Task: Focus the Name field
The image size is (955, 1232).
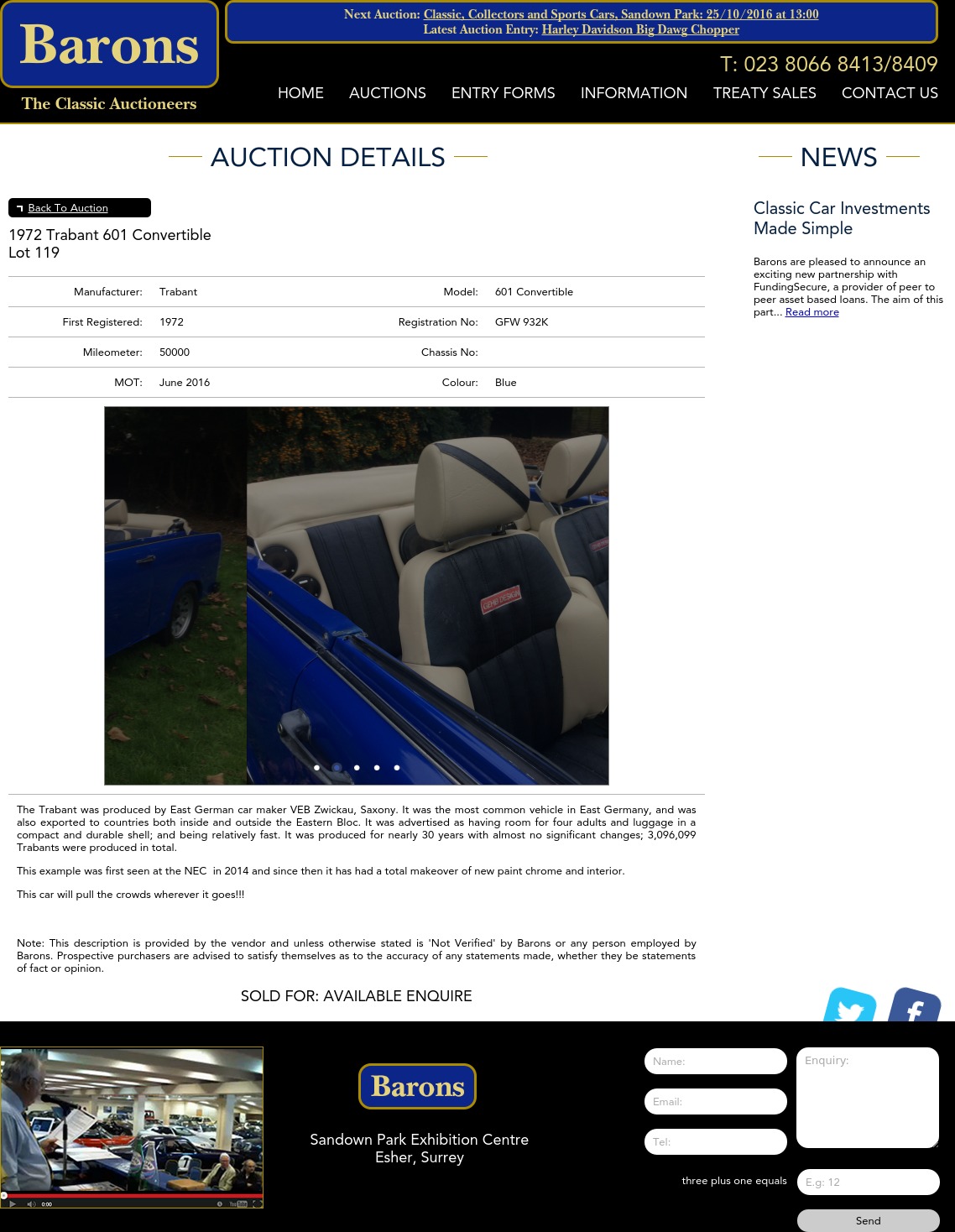Action: pos(715,1062)
